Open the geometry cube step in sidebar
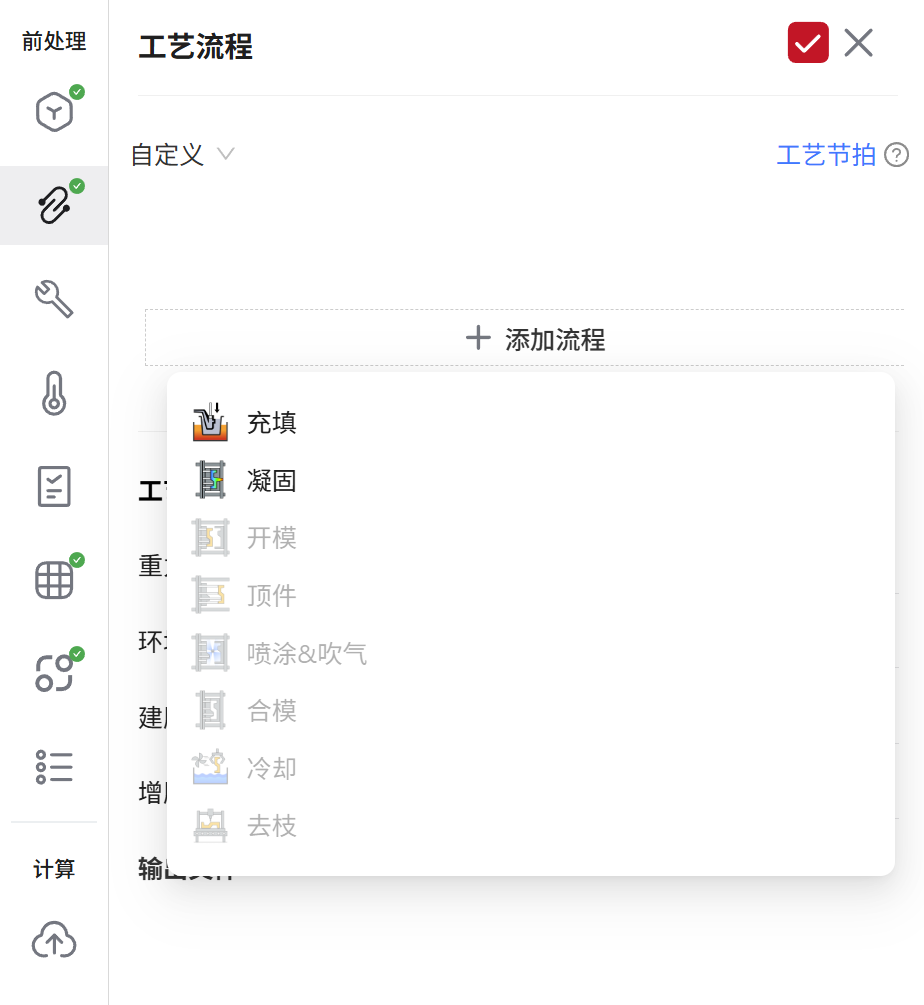Image resolution: width=924 pixels, height=1005 pixels. pyautogui.click(x=54, y=112)
